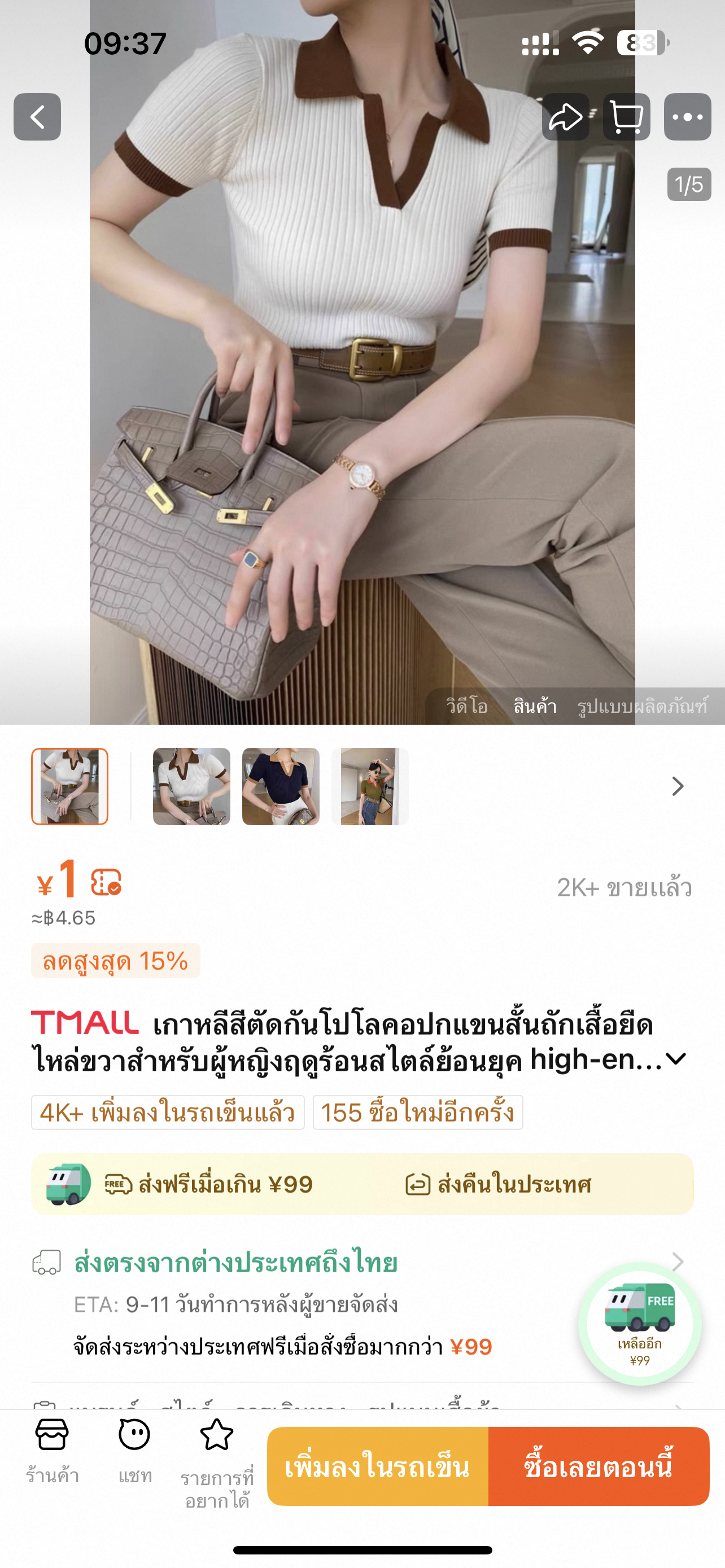This screenshot has width=725, height=1568.
Task: Expand the full product title
Action: [x=676, y=1060]
